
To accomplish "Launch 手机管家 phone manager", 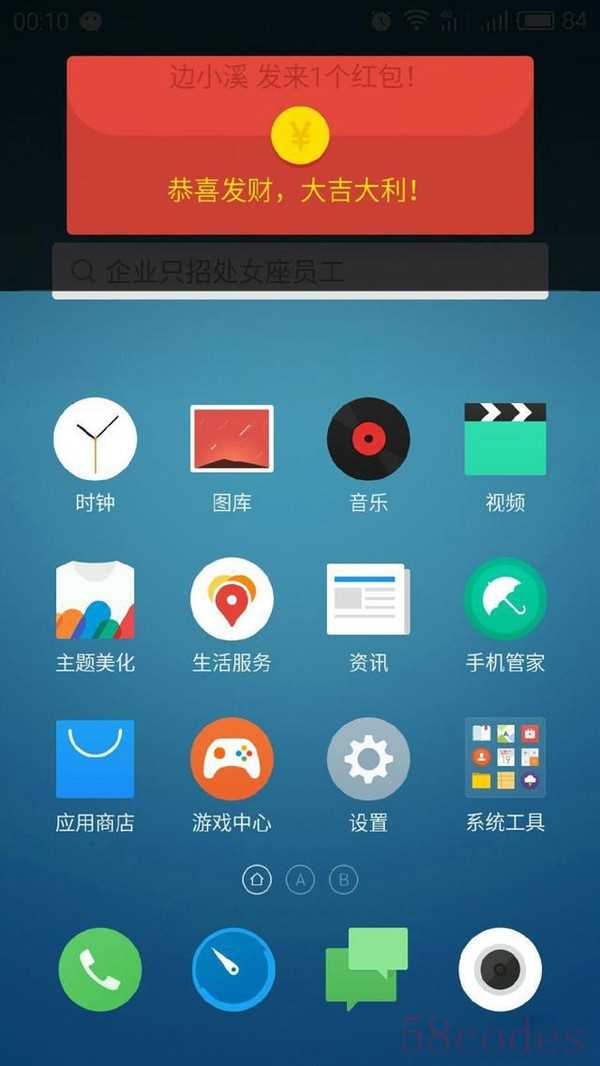I will 505,600.
